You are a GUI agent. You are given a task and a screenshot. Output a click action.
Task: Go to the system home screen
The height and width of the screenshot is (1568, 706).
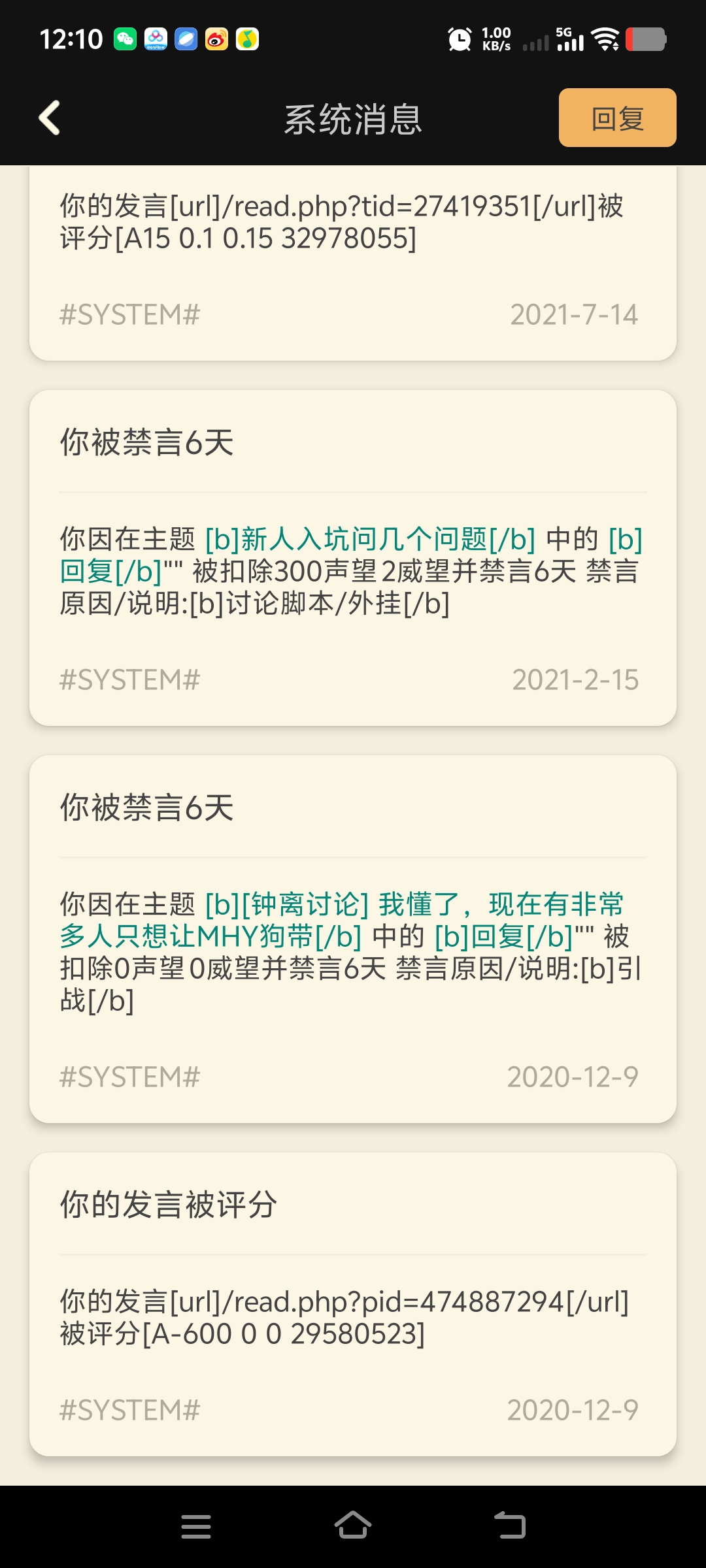click(353, 1526)
